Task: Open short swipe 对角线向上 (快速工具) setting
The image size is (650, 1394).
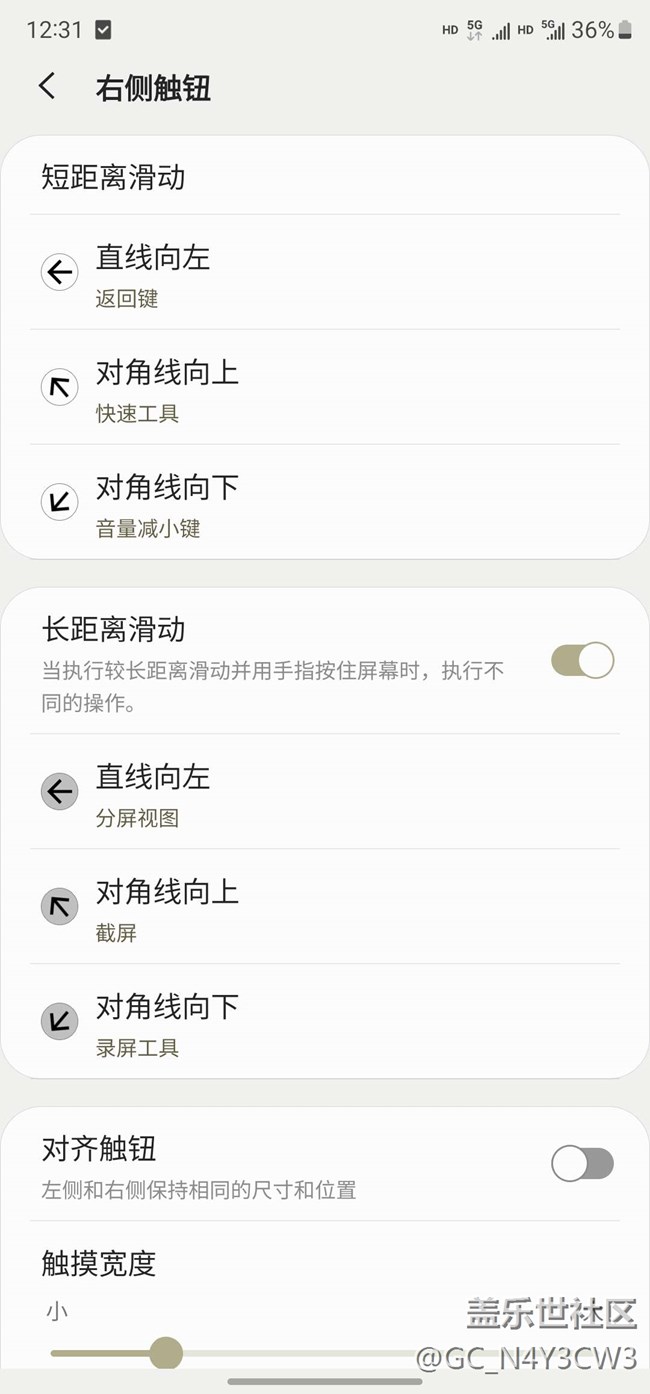Action: click(325, 387)
